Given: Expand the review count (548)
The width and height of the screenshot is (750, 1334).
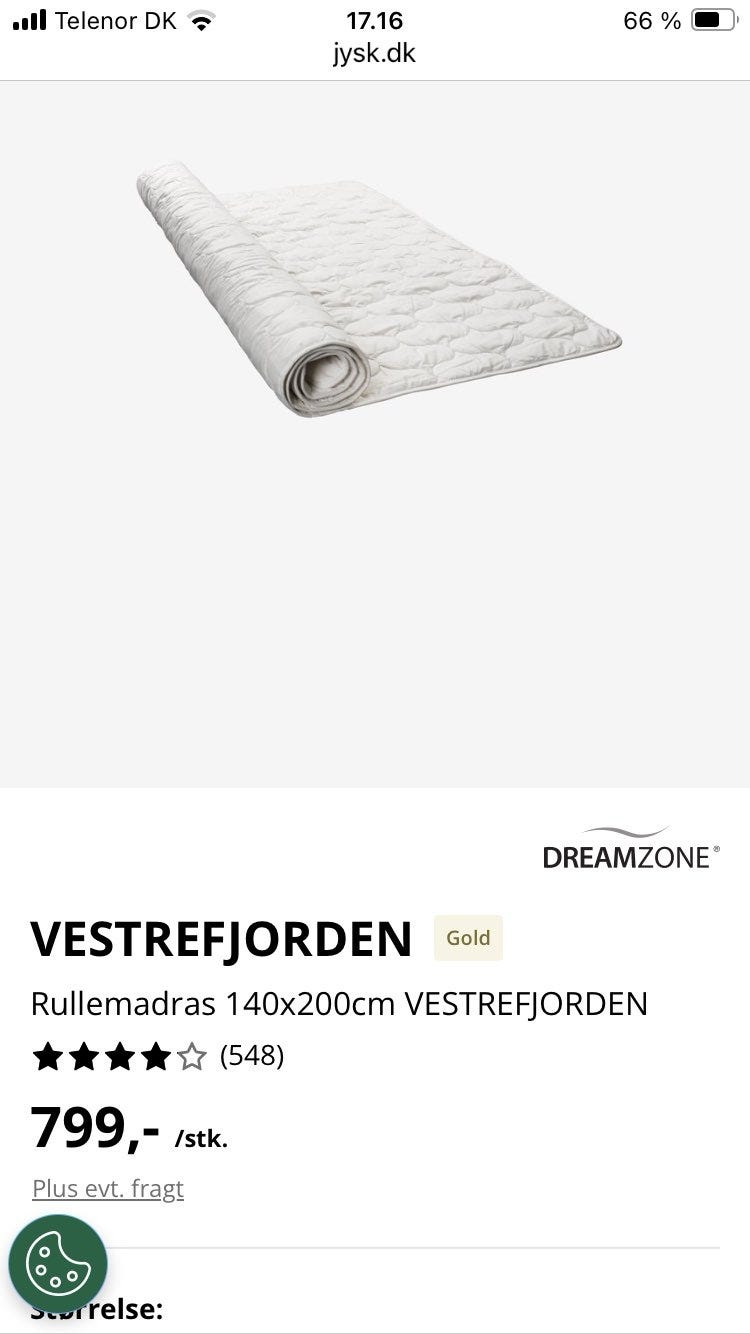Looking at the screenshot, I should click(252, 1055).
